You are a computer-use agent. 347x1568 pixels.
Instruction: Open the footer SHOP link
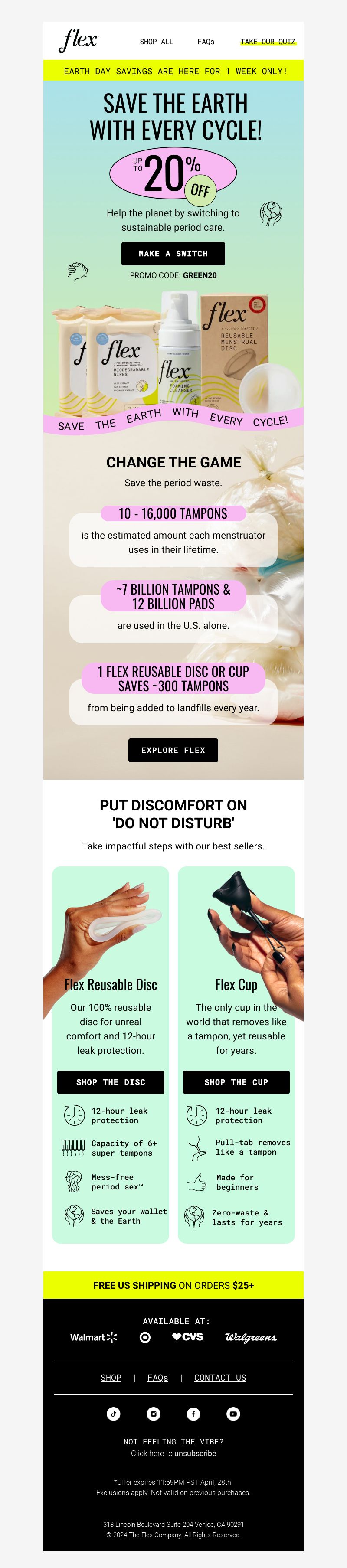point(111,1378)
